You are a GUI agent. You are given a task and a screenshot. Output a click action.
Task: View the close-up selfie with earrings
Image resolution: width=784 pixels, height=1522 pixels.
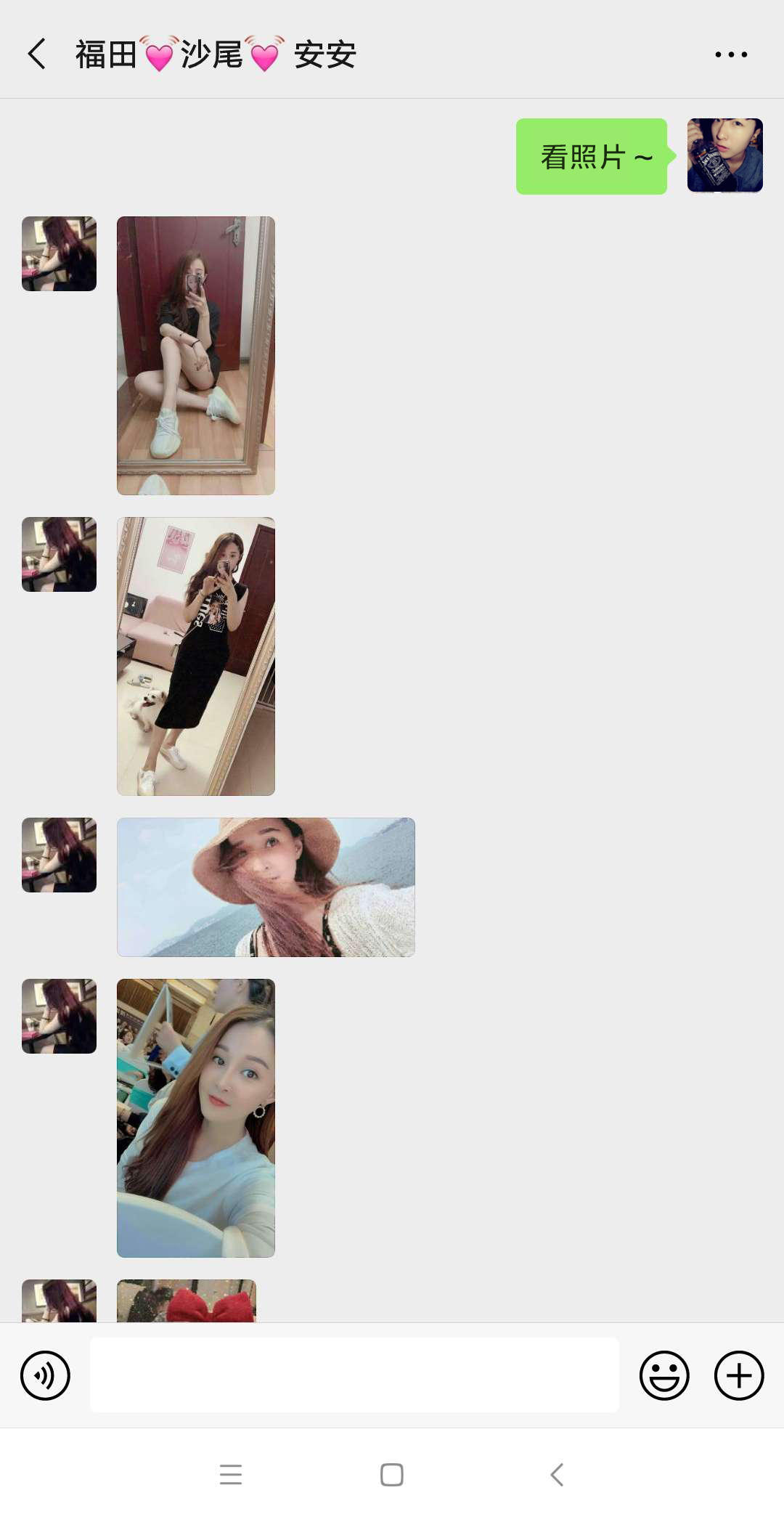click(x=196, y=1118)
